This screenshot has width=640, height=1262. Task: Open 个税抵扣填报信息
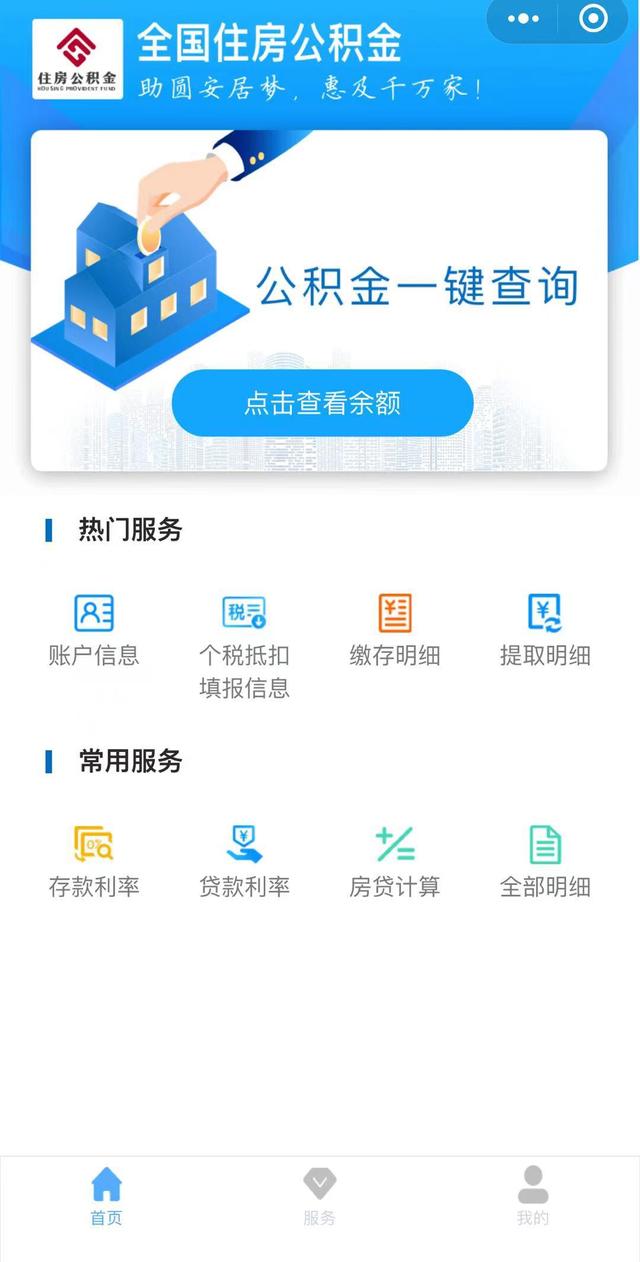[x=244, y=645]
